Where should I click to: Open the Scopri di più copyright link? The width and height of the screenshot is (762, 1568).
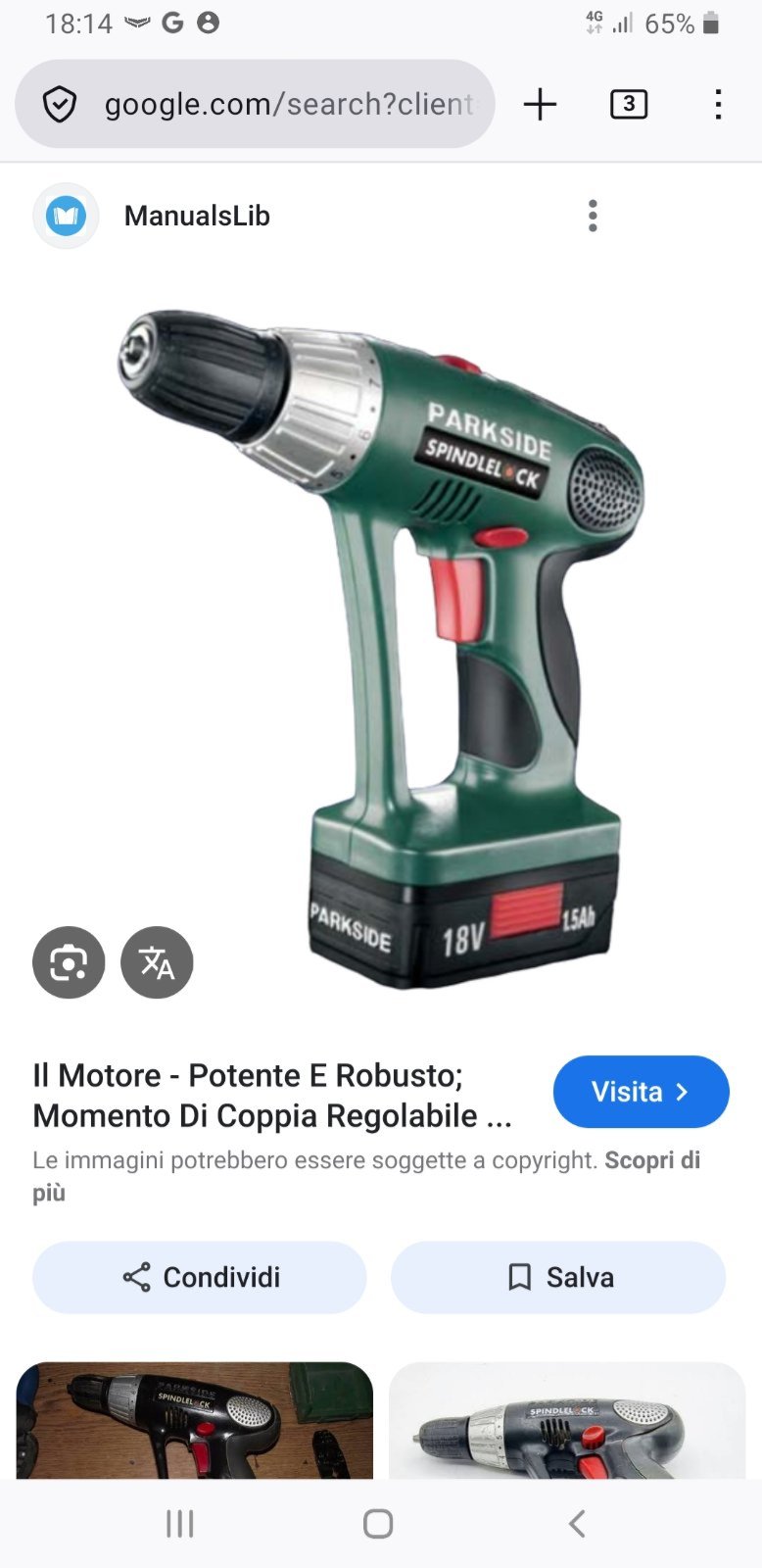click(x=651, y=1161)
